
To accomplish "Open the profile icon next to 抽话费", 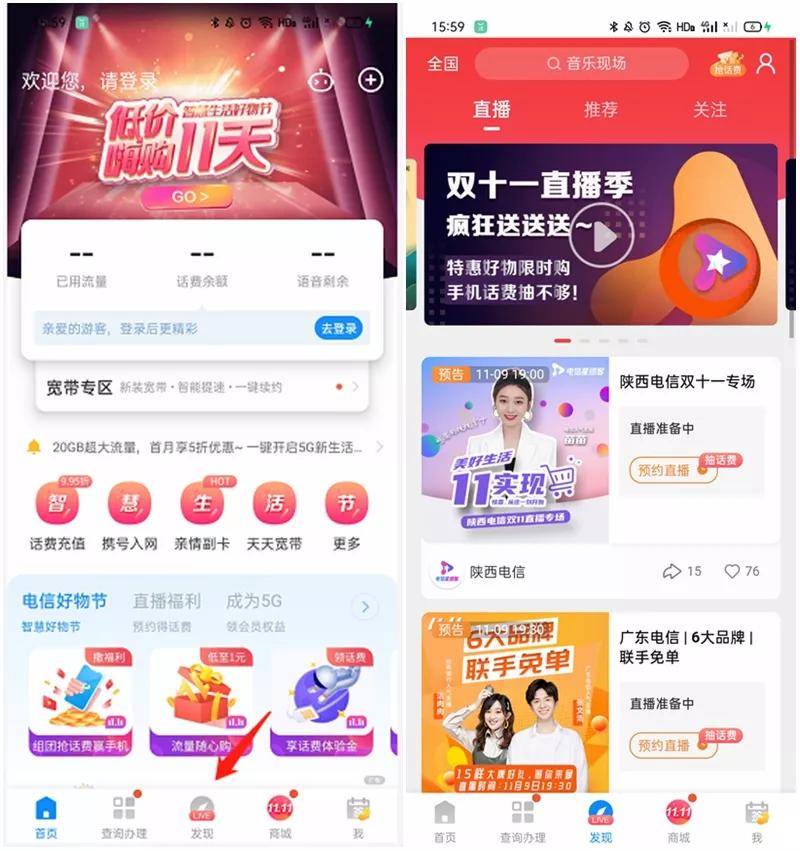I will pyautogui.click(x=766, y=64).
